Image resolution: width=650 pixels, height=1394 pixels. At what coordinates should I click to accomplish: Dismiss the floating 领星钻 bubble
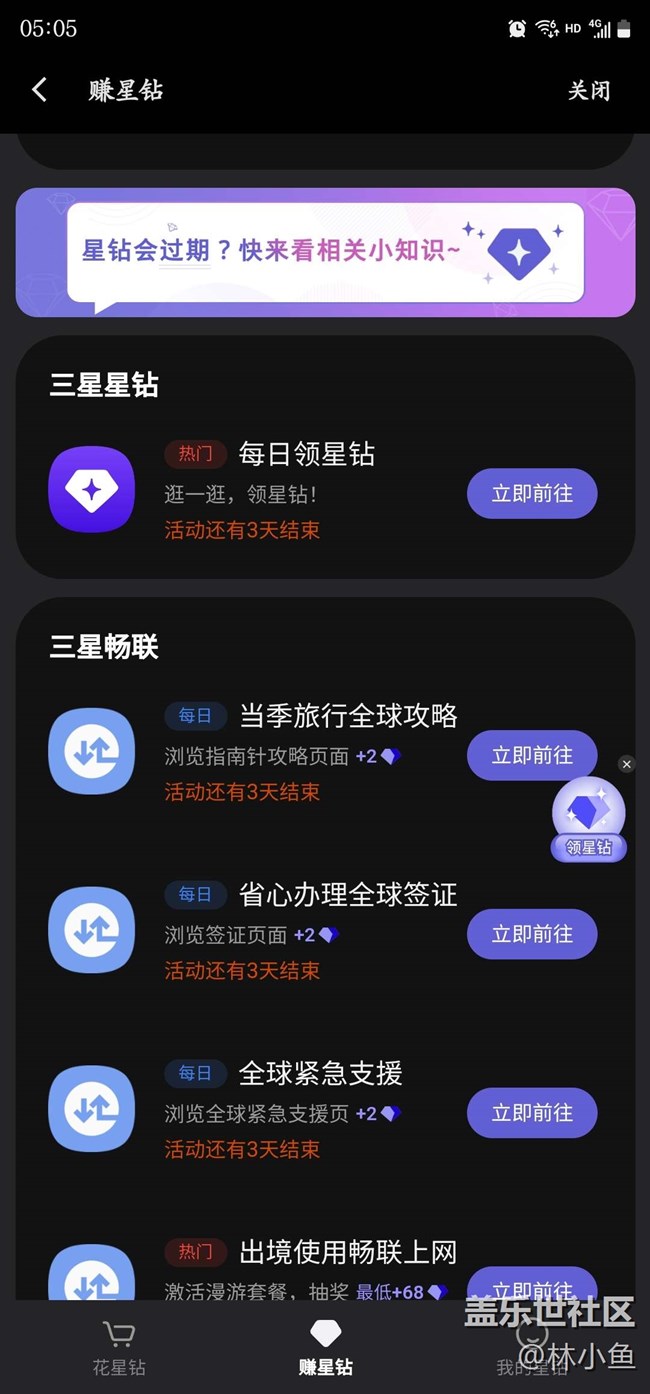[627, 764]
